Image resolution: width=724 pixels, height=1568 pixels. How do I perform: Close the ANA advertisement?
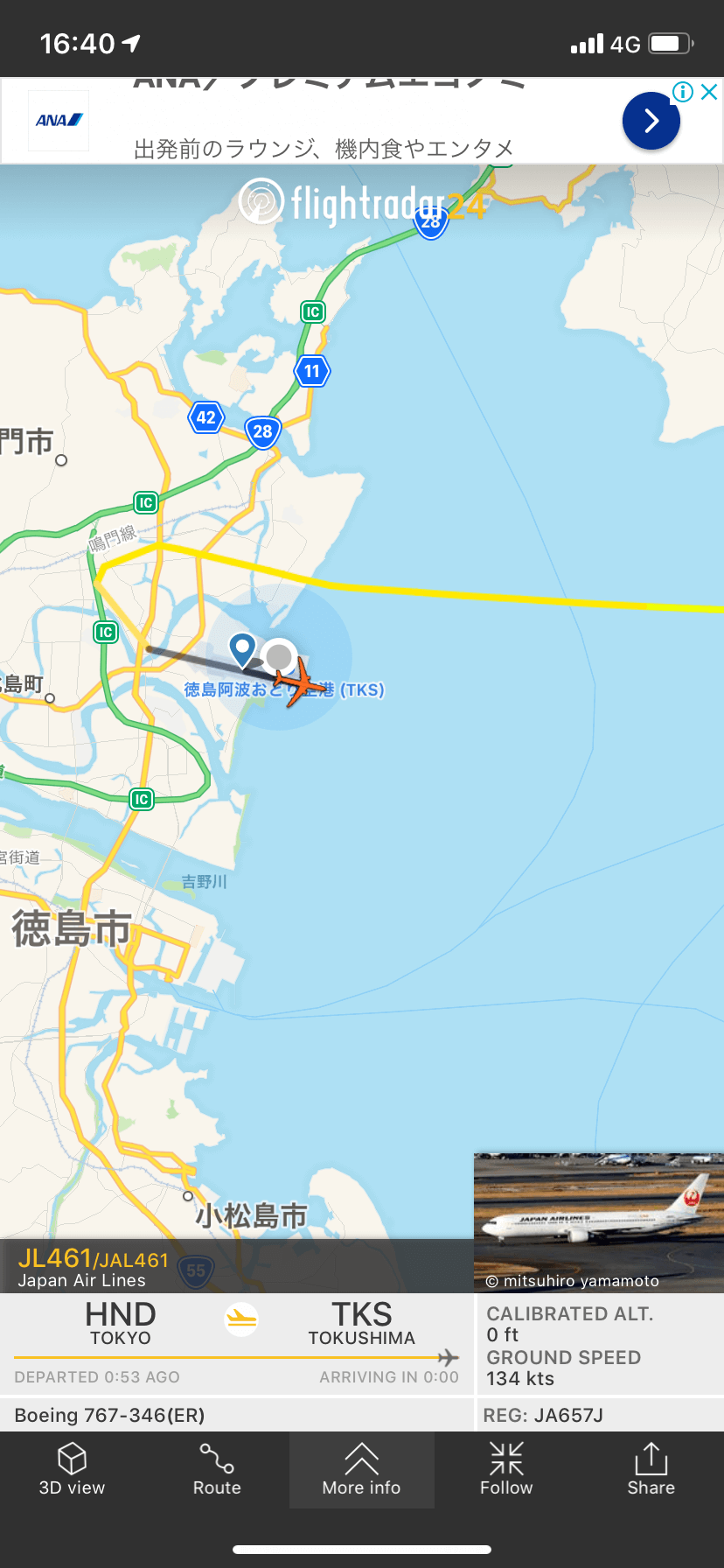coord(709,91)
